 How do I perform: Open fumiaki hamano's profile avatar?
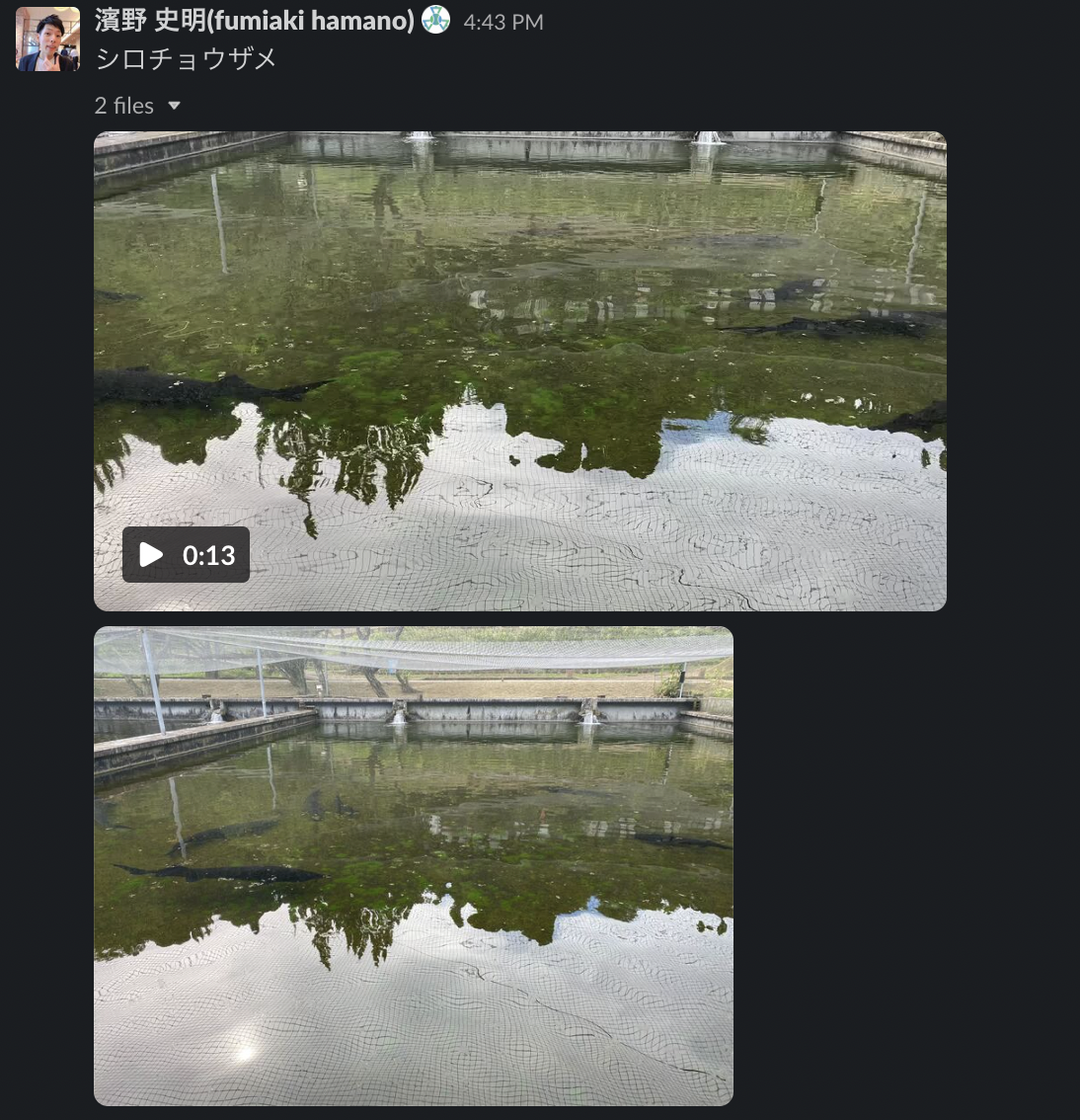47,40
